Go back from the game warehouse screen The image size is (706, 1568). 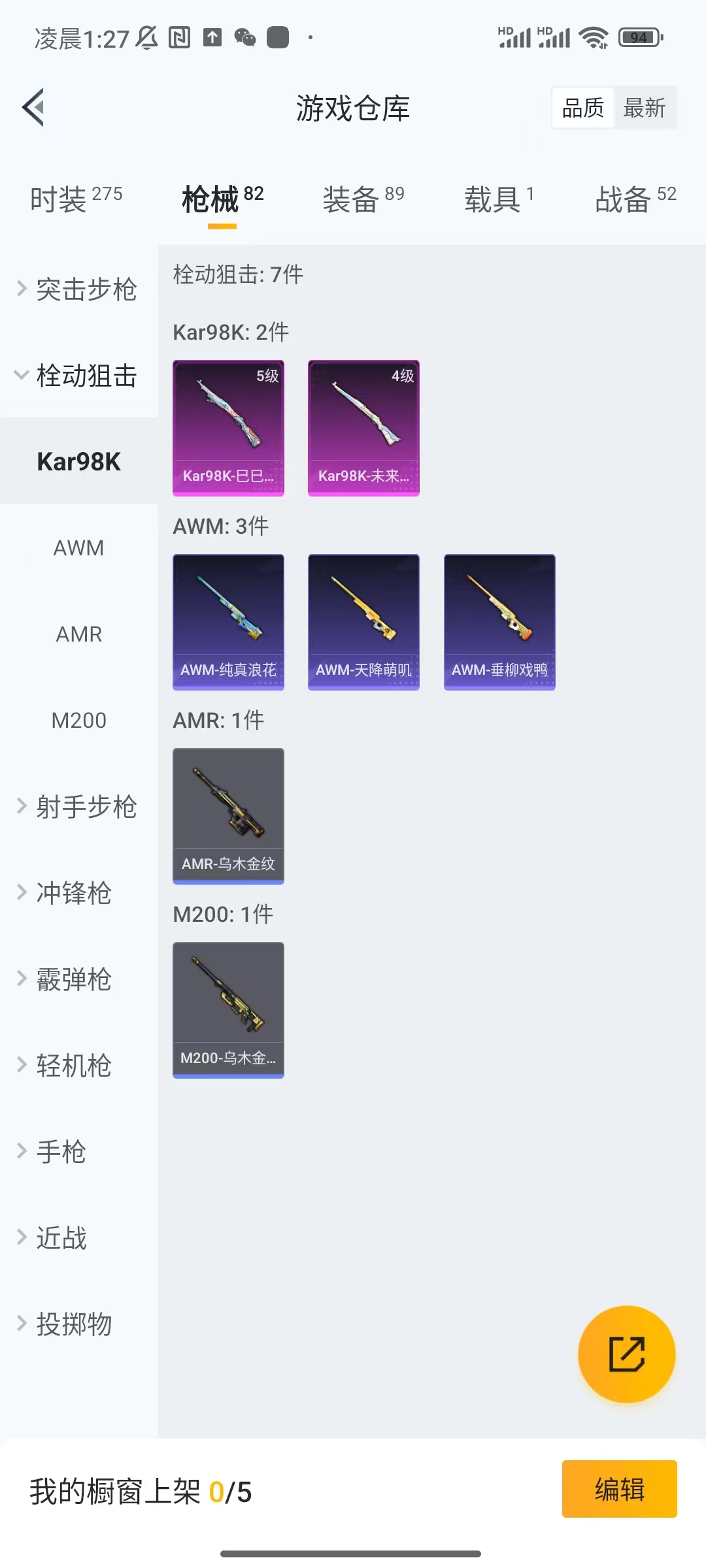pyautogui.click(x=34, y=107)
